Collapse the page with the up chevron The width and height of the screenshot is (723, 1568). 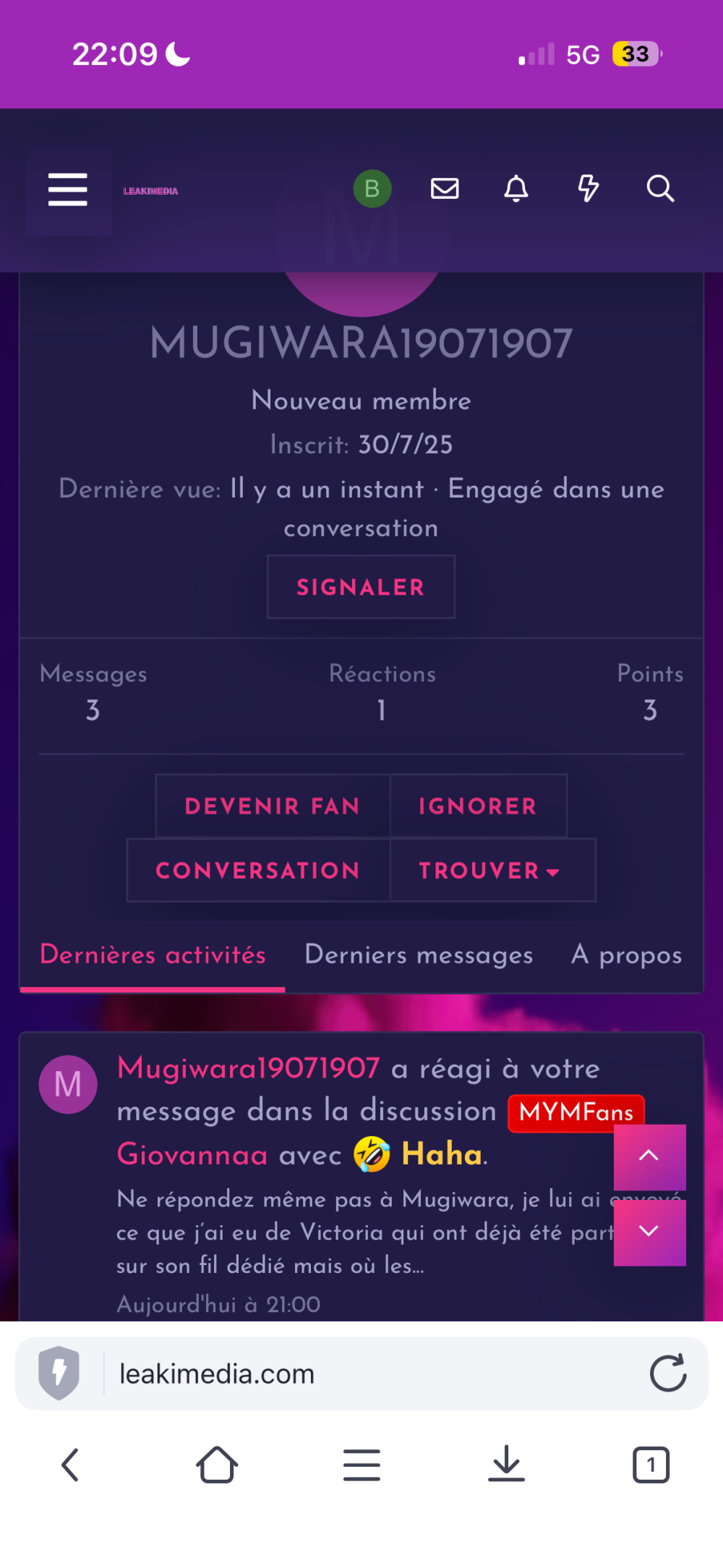(x=649, y=1157)
